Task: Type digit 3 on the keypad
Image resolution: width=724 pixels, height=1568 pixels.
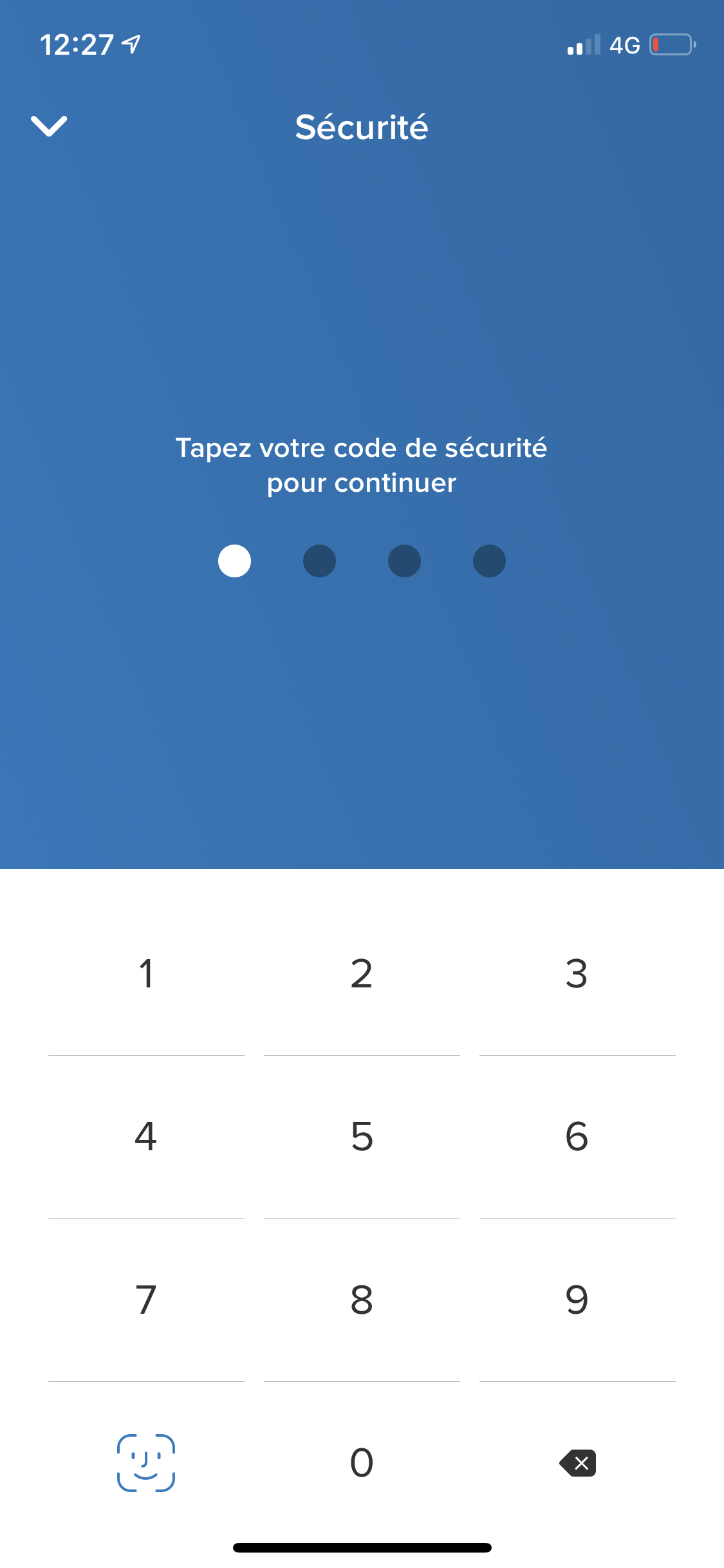Action: click(577, 973)
